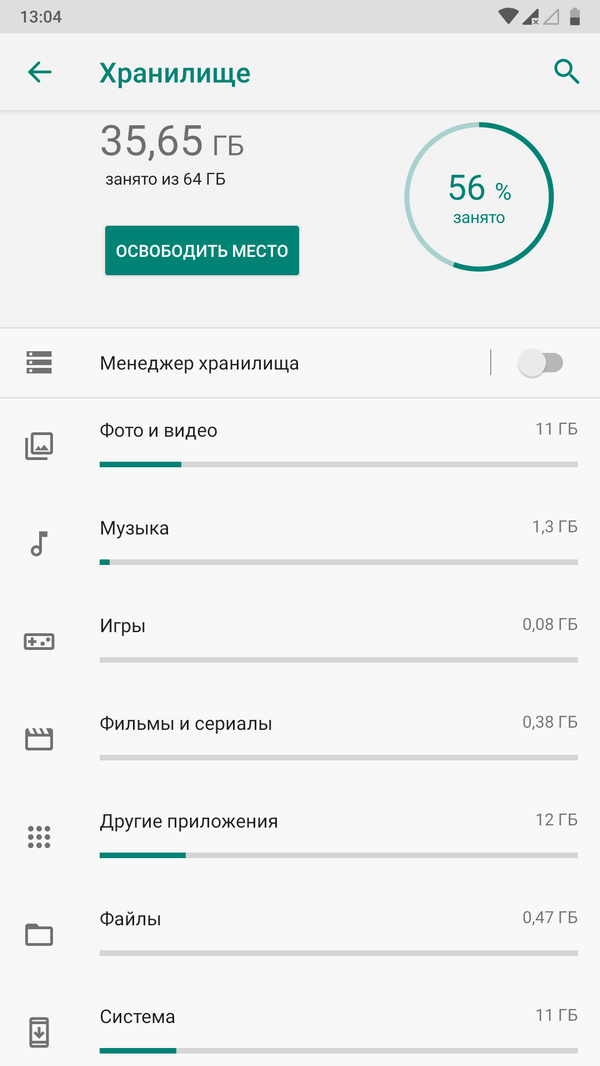Open the Файлы storage category
Screen dimensions: 600x1066
[x=300, y=933]
